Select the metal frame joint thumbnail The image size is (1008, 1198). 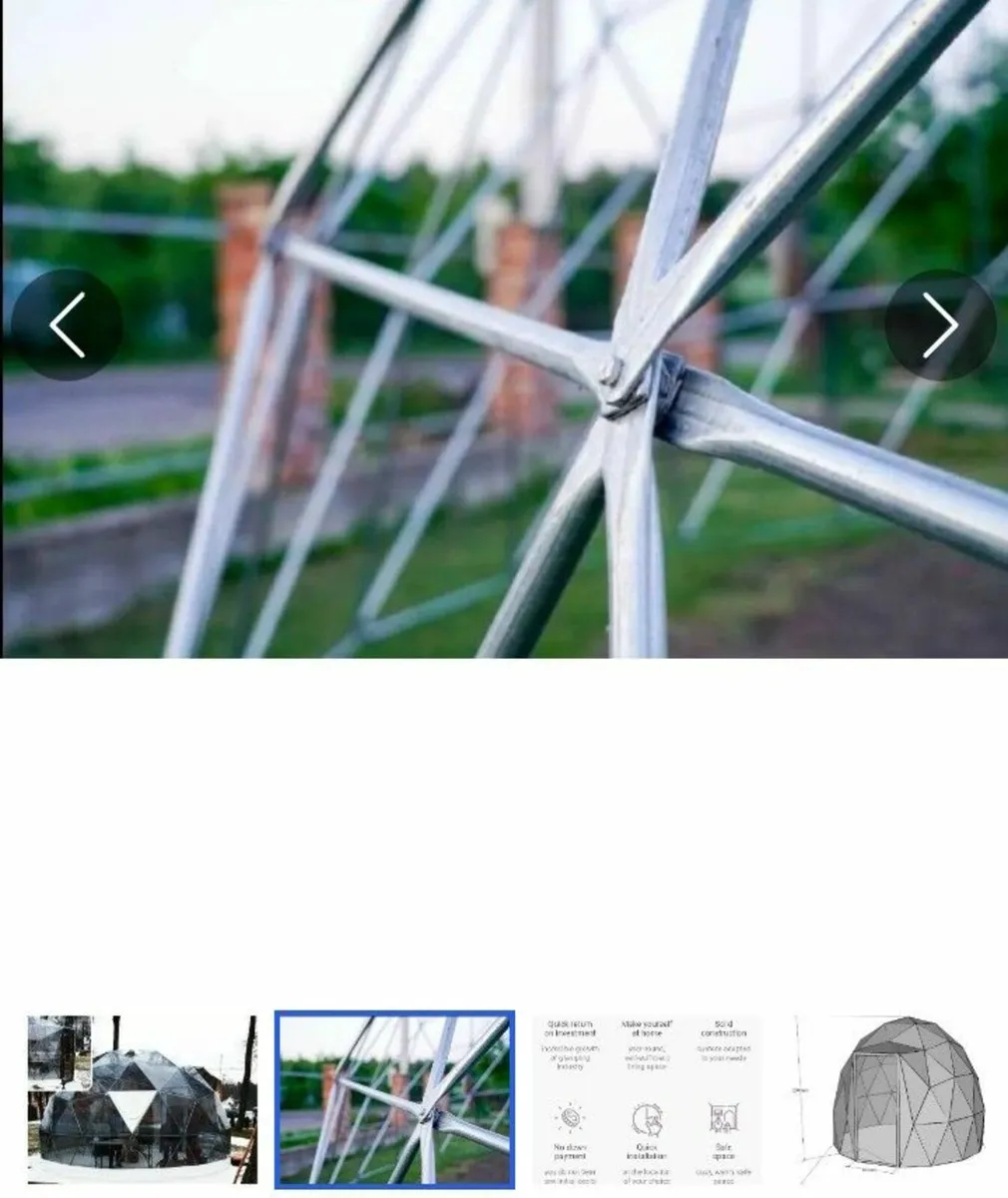click(x=395, y=1099)
